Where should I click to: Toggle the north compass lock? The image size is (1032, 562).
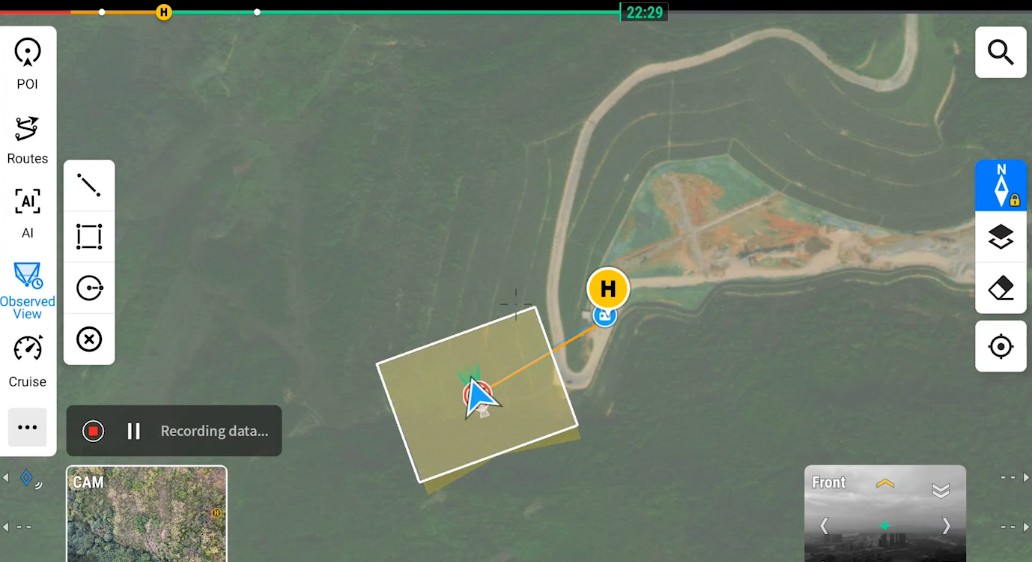tap(1001, 186)
